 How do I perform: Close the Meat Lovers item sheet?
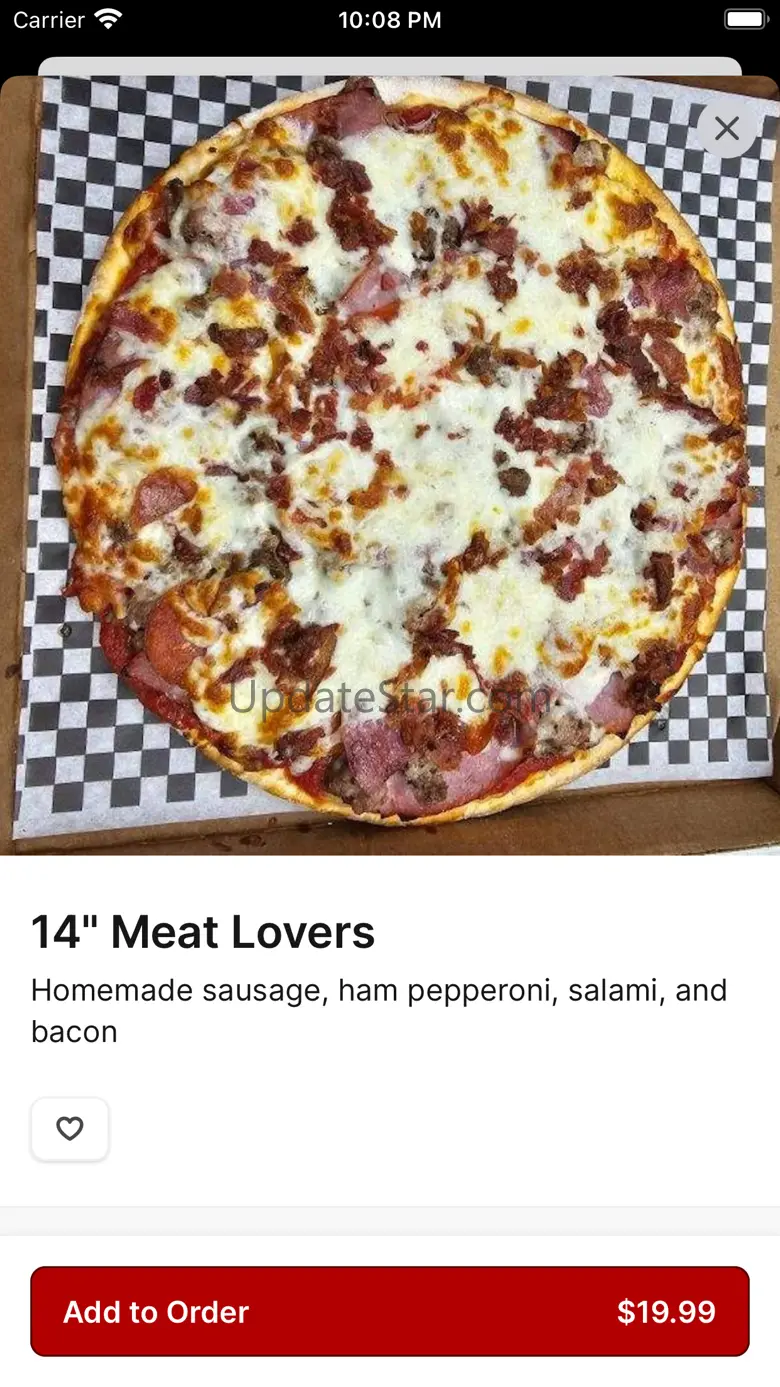coord(727,128)
